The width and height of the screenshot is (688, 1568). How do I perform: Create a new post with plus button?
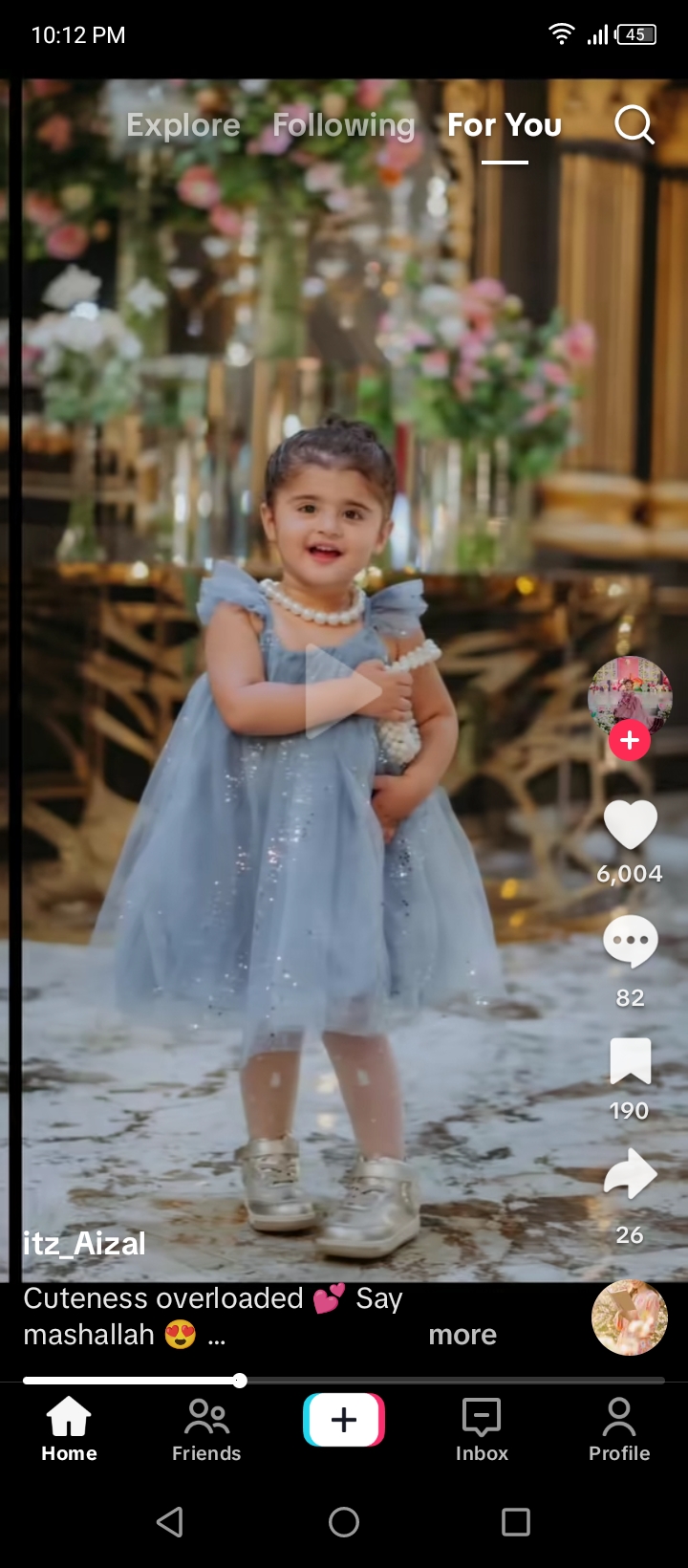coord(344,1420)
